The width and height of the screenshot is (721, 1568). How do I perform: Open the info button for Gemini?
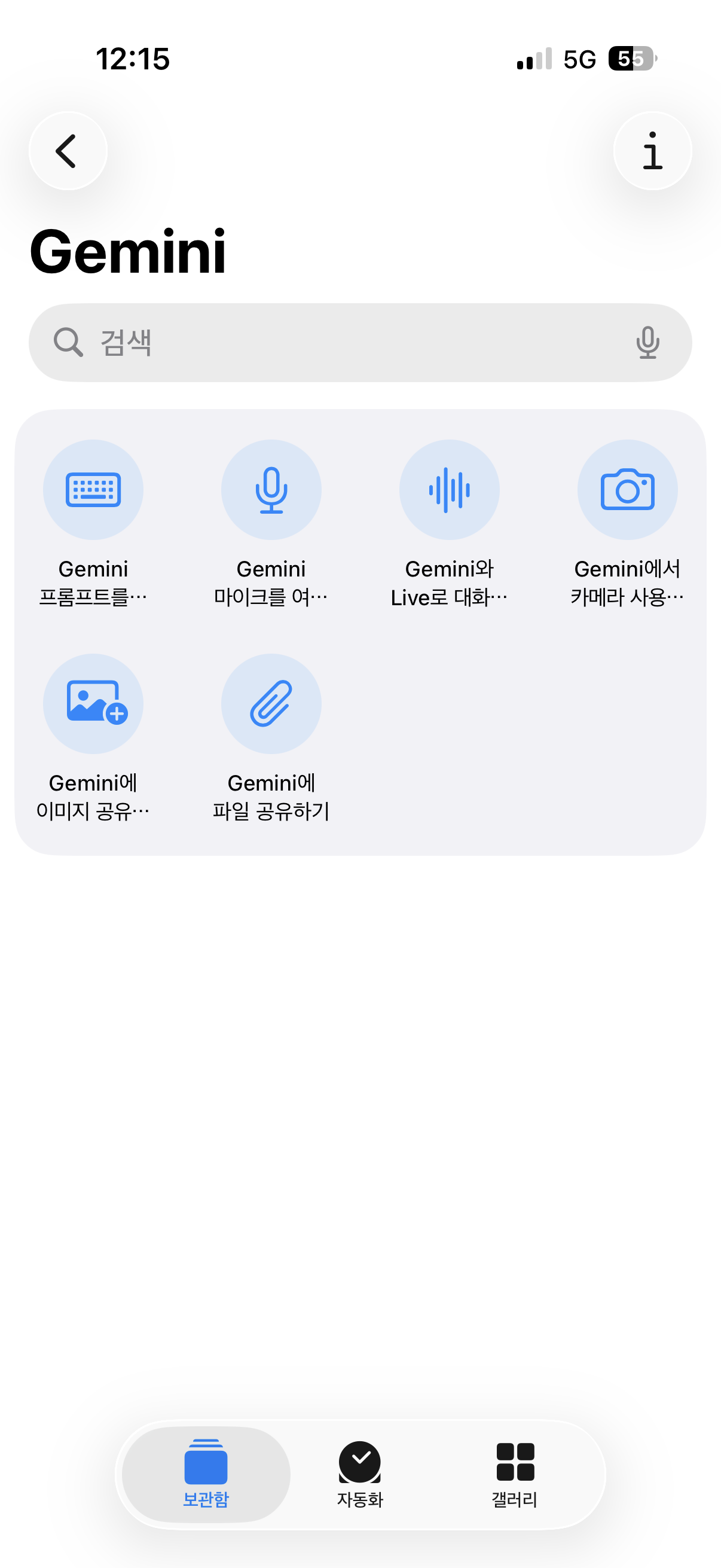[652, 150]
